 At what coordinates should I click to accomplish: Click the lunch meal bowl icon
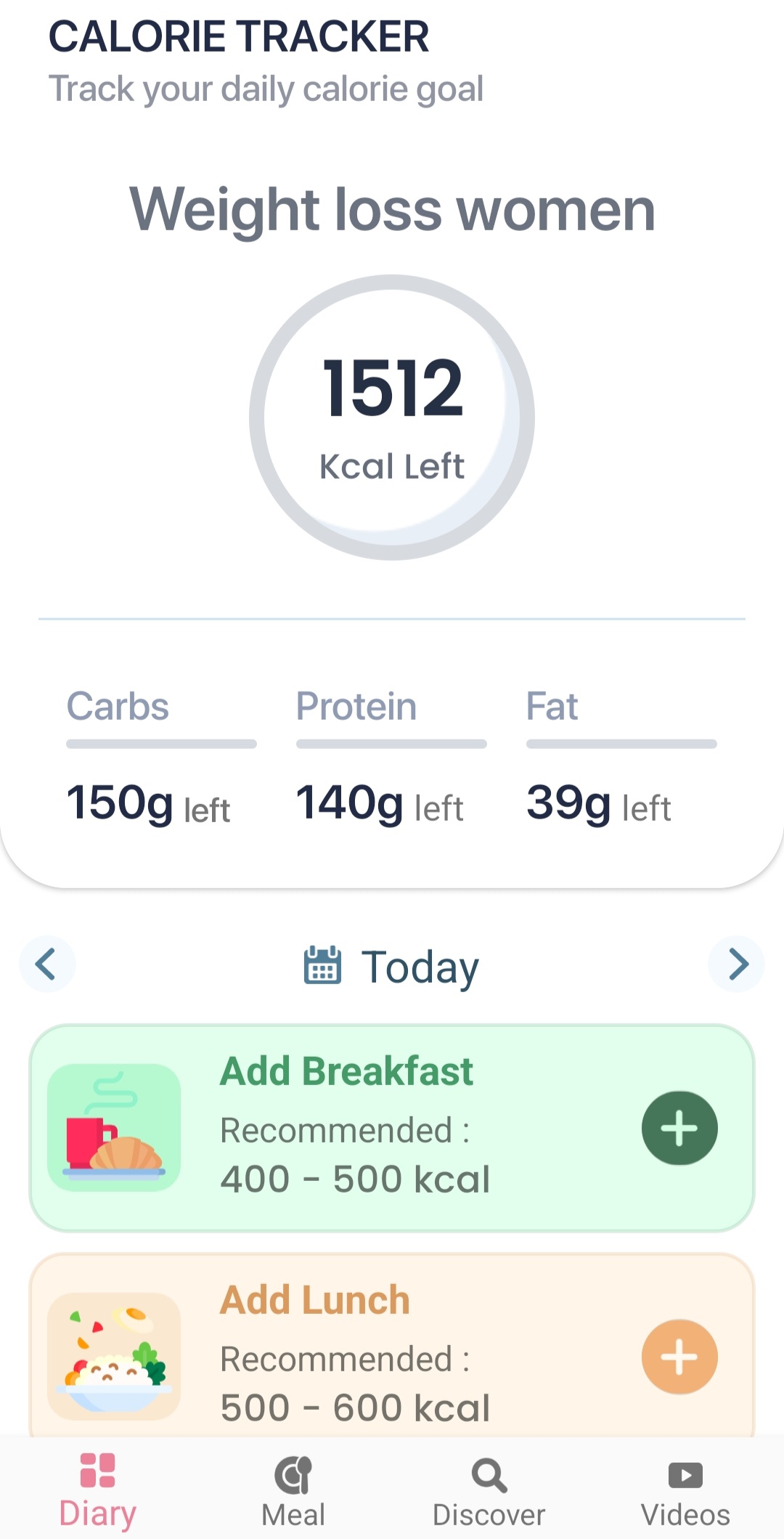point(113,1355)
